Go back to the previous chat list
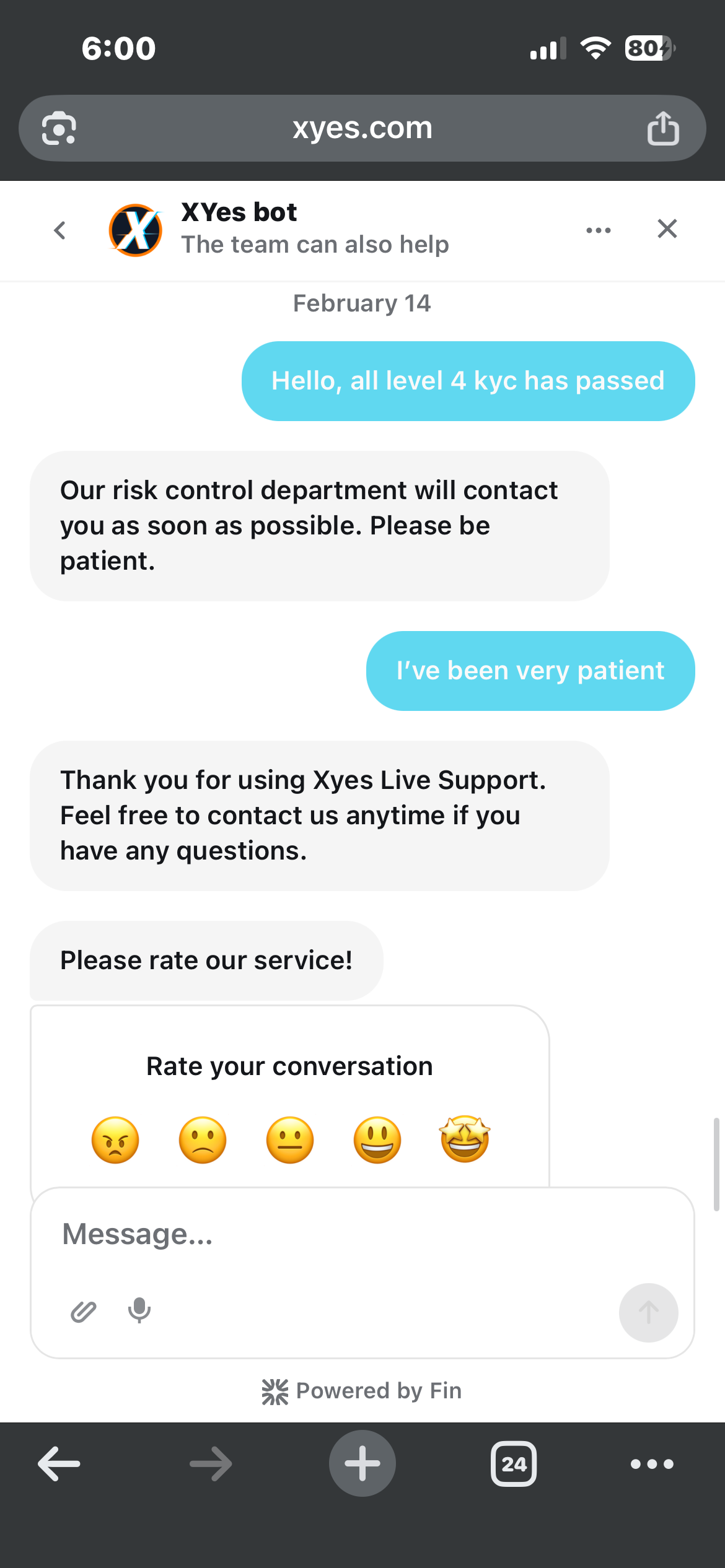 (60, 230)
